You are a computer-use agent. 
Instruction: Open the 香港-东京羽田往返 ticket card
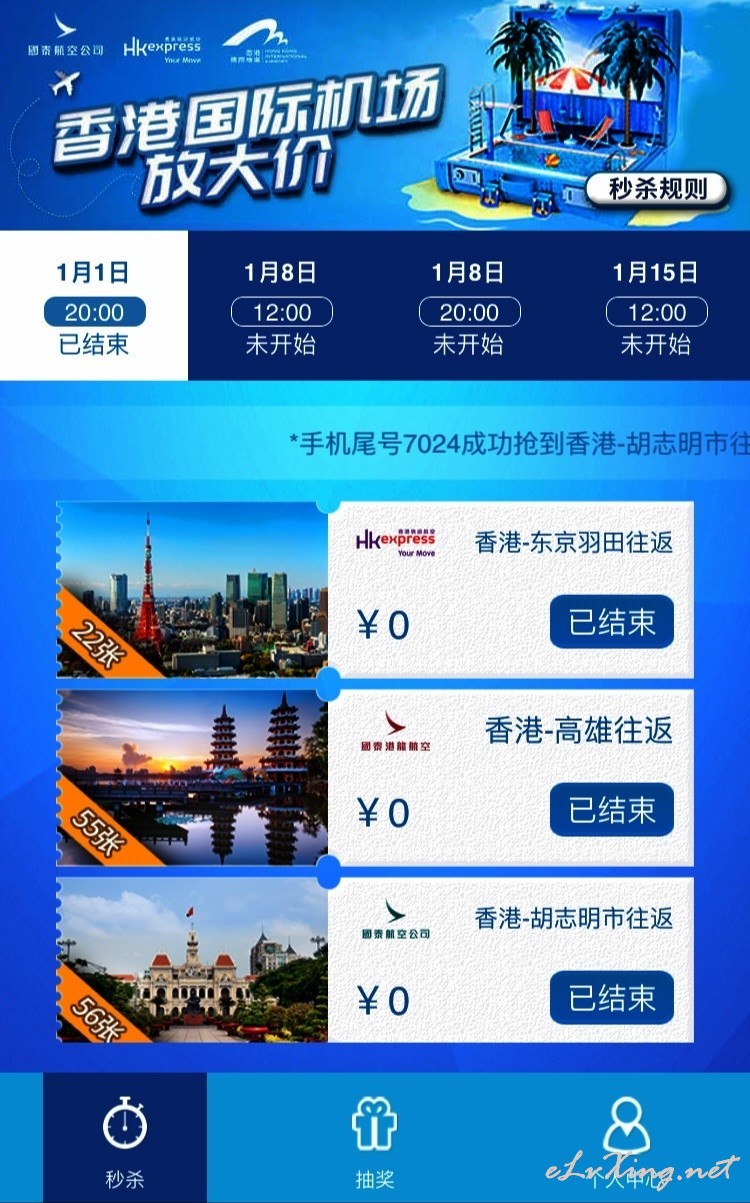tap(375, 590)
